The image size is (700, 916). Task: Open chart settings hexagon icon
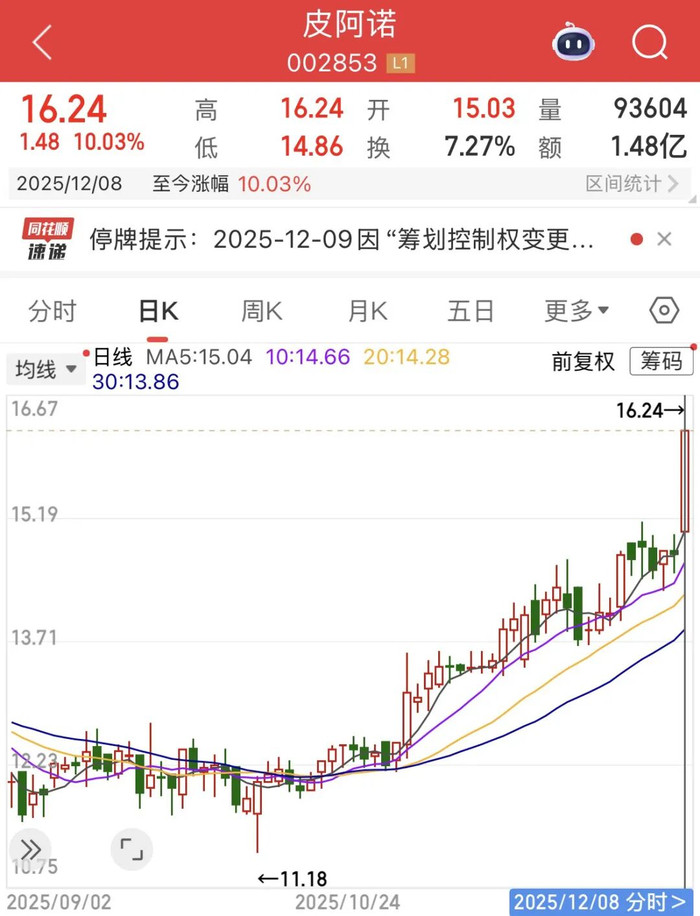tap(664, 311)
